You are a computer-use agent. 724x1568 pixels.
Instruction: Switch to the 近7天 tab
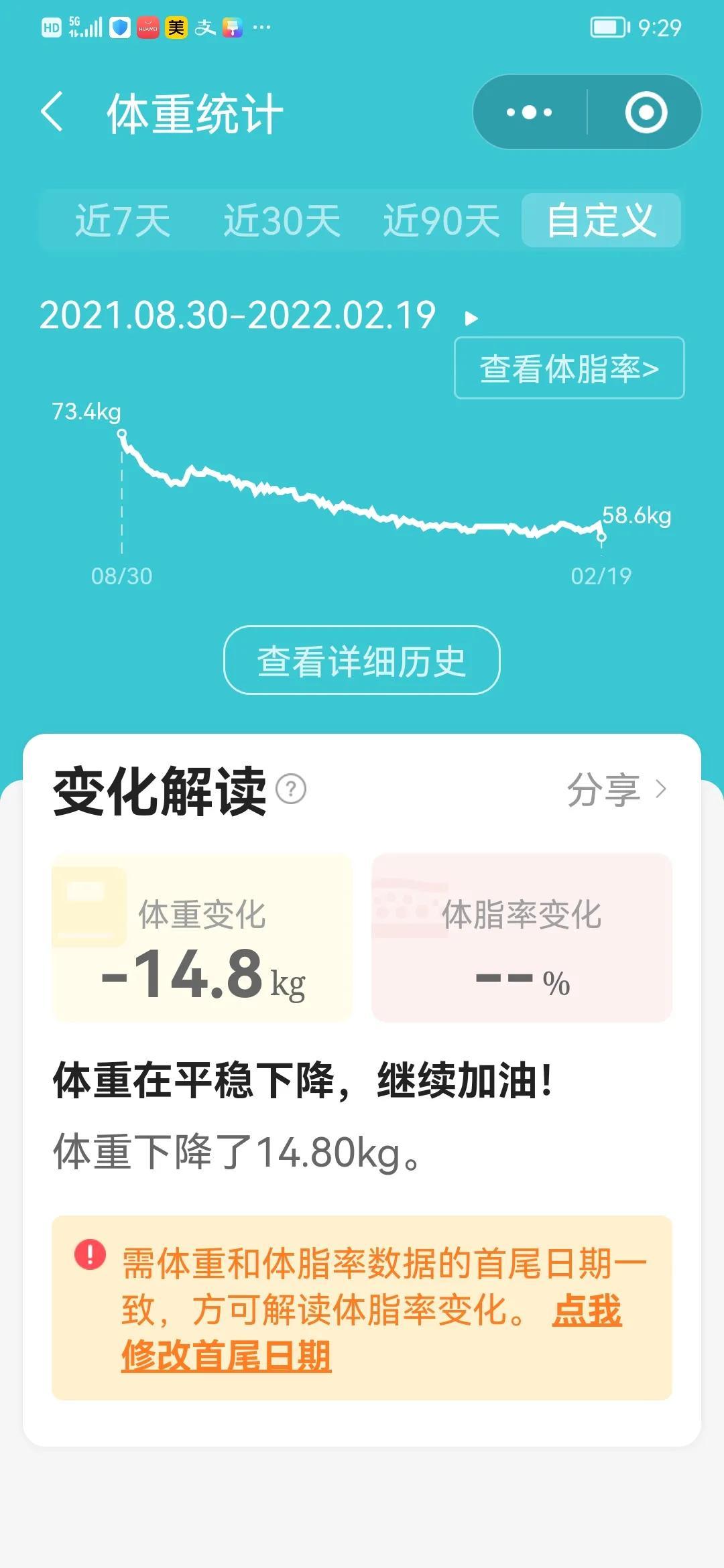123,220
